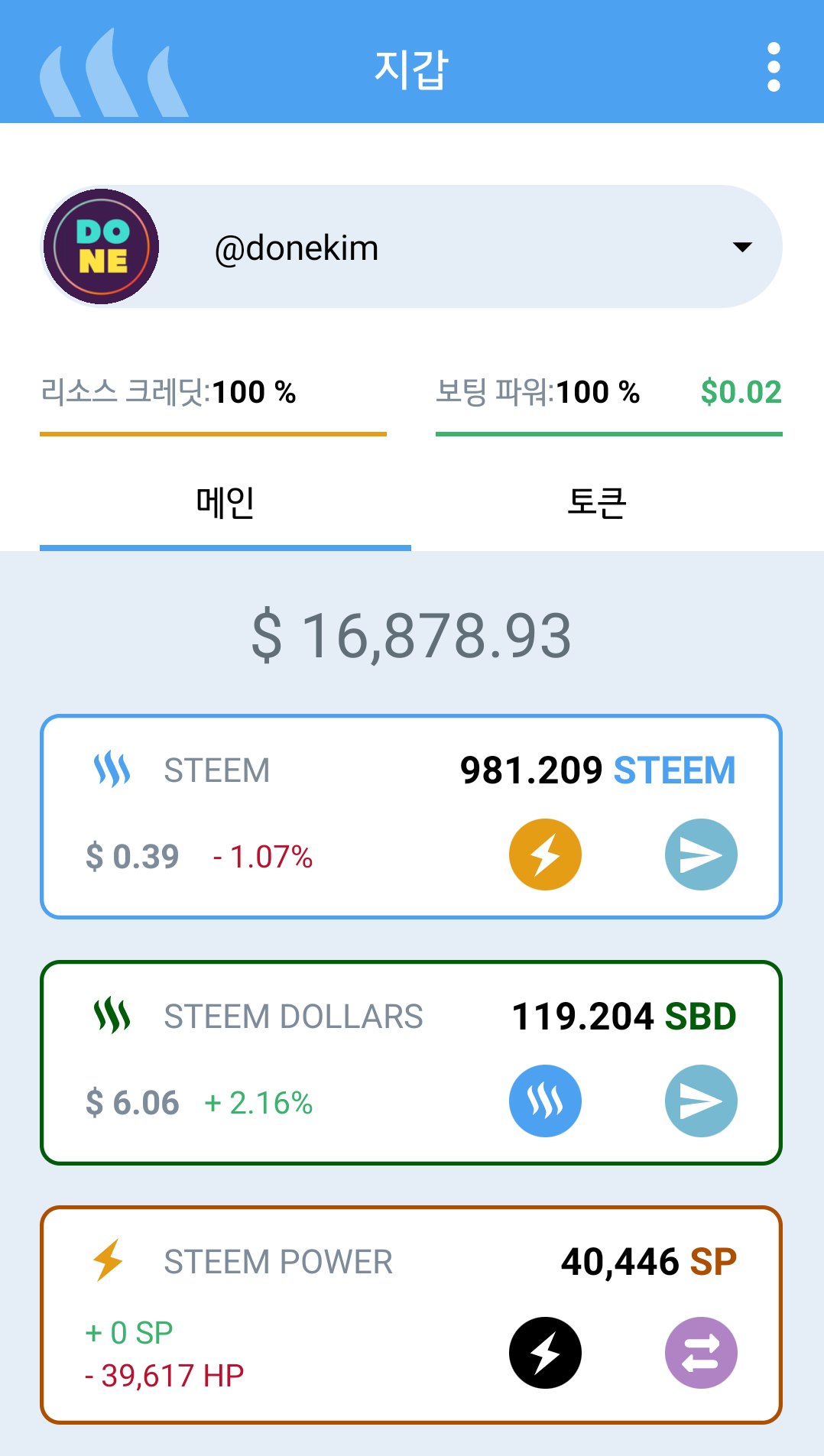Power up STEEM with orange lightning button

click(x=545, y=854)
